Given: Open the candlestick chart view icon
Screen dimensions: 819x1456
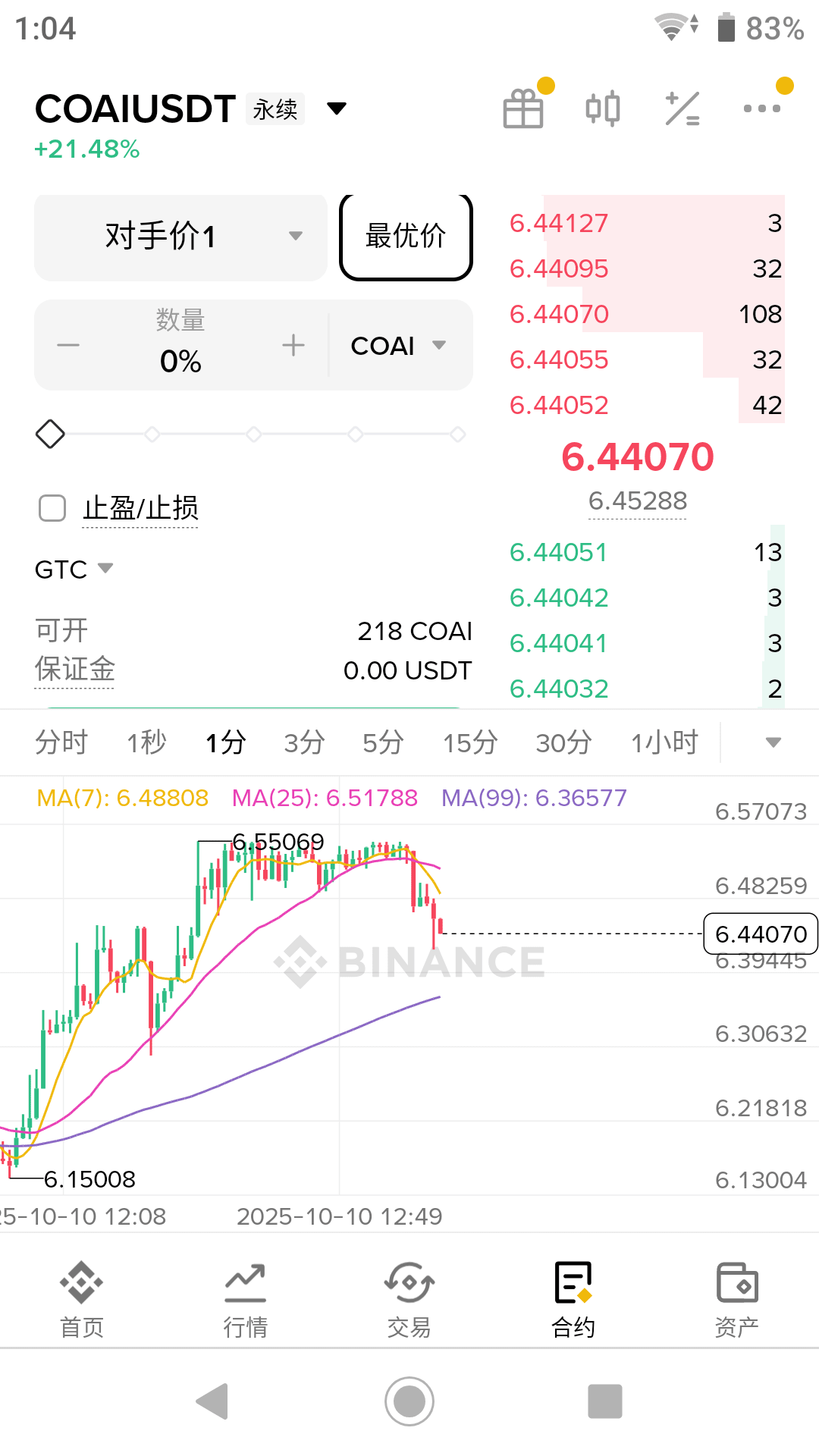Looking at the screenshot, I should (x=603, y=108).
